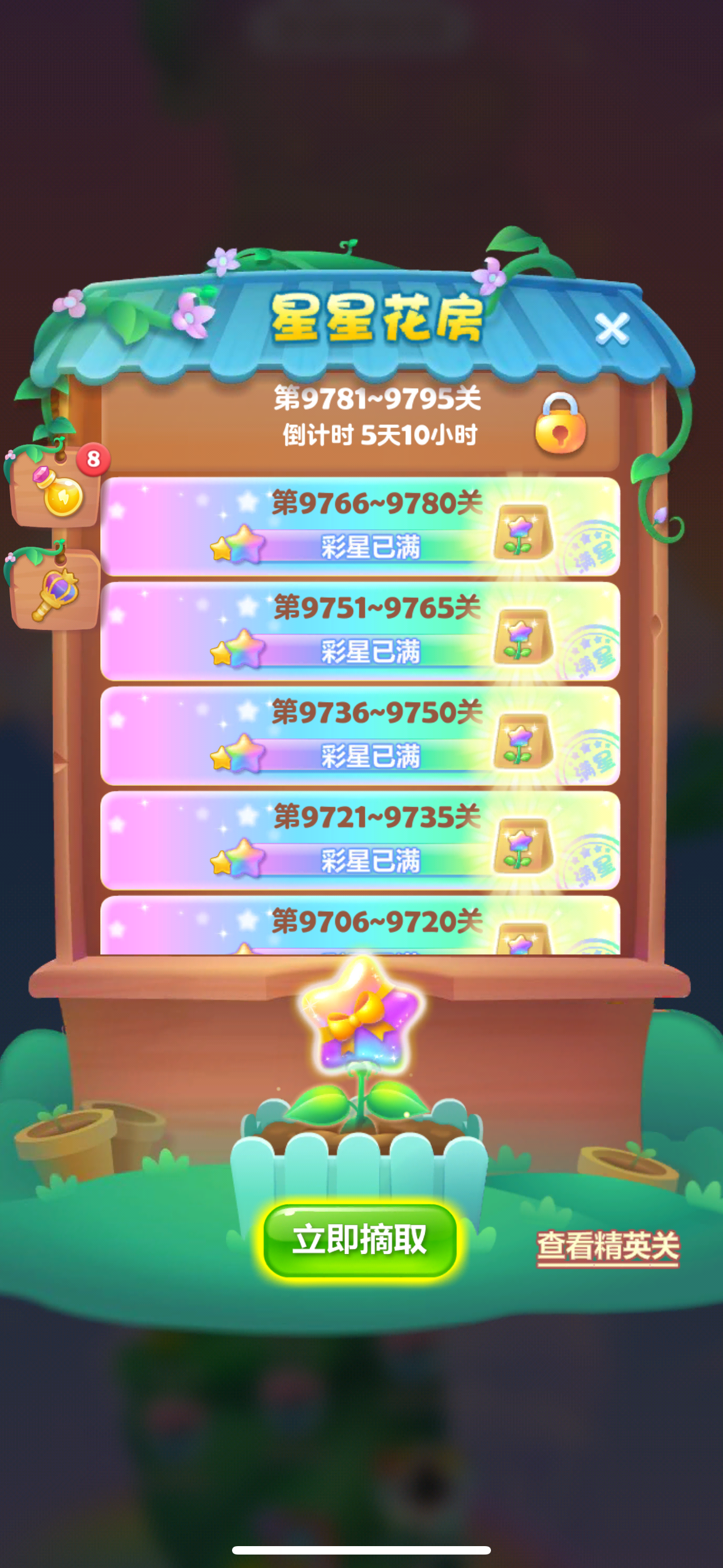Open the row for levels 9706~9720

(360, 925)
